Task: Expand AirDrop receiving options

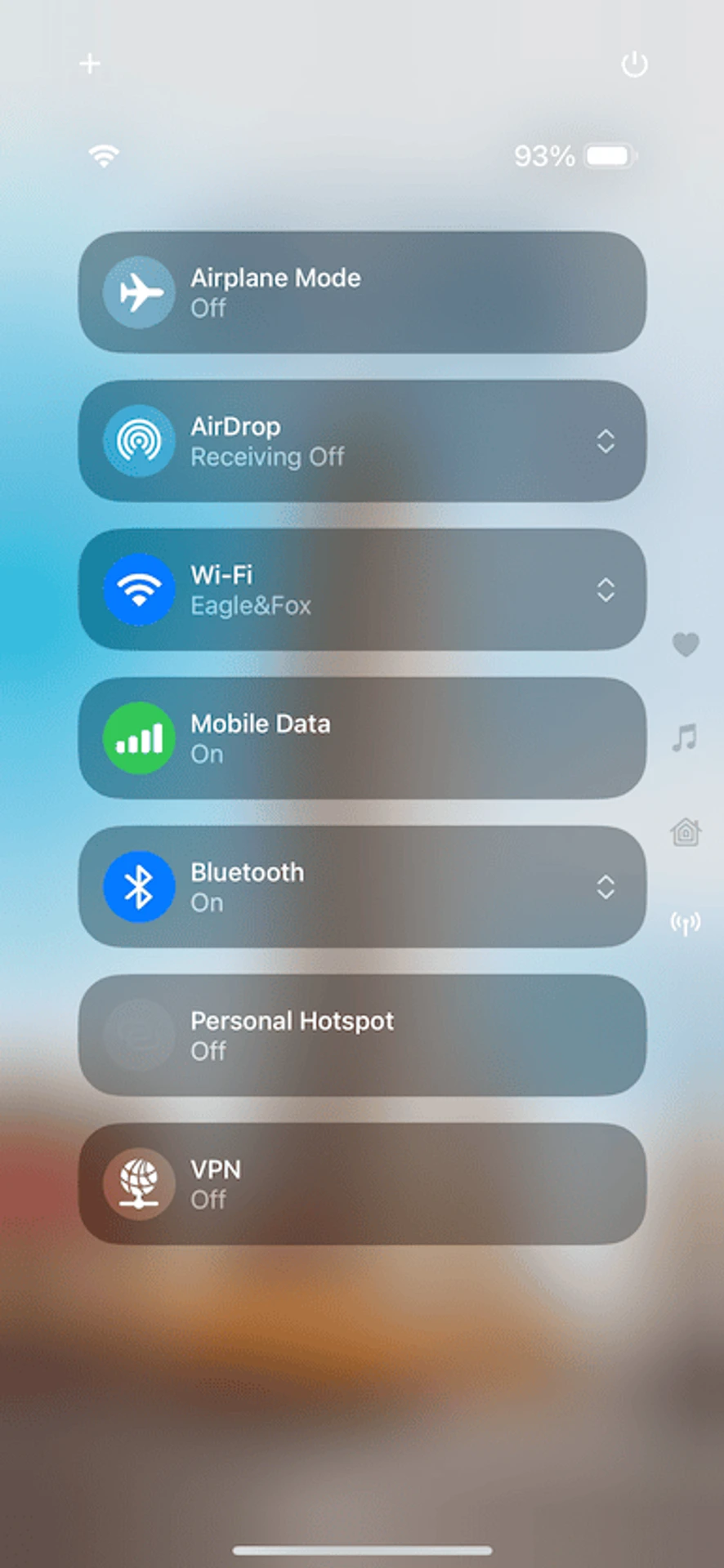Action: [x=606, y=441]
